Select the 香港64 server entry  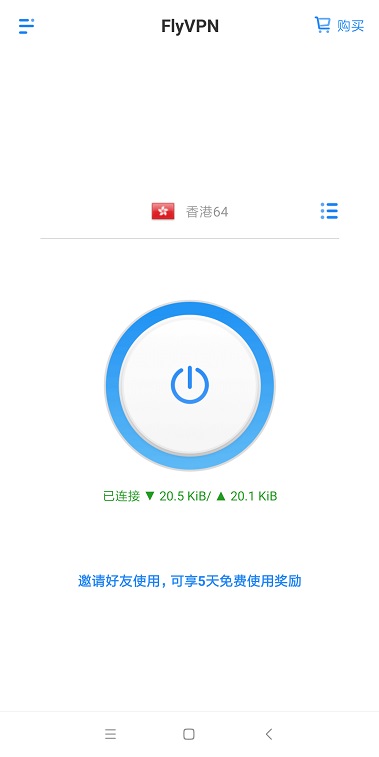(190, 211)
